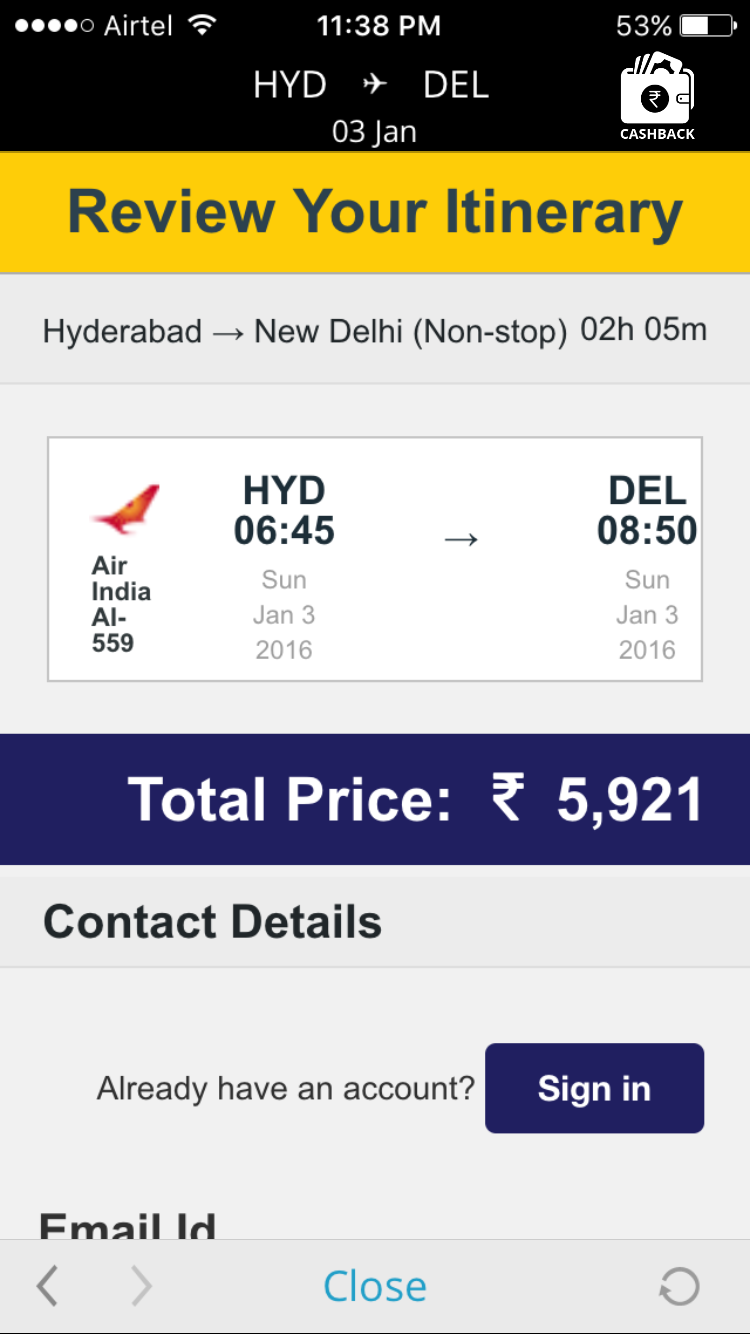Go forward to the next page
Screen dimensions: 750x1334
pos(142,1286)
